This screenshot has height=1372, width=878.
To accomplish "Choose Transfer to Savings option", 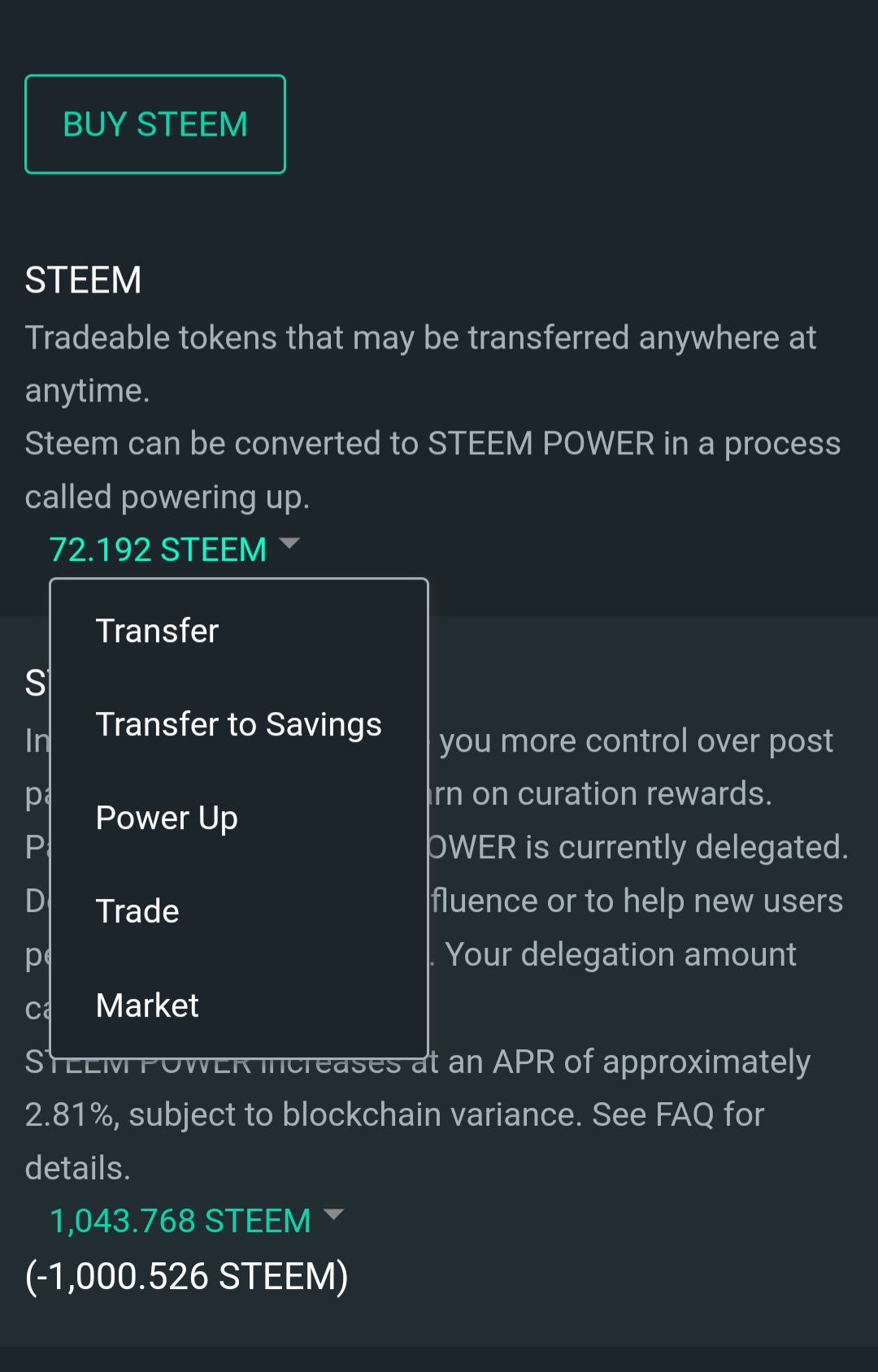I will 238,724.
